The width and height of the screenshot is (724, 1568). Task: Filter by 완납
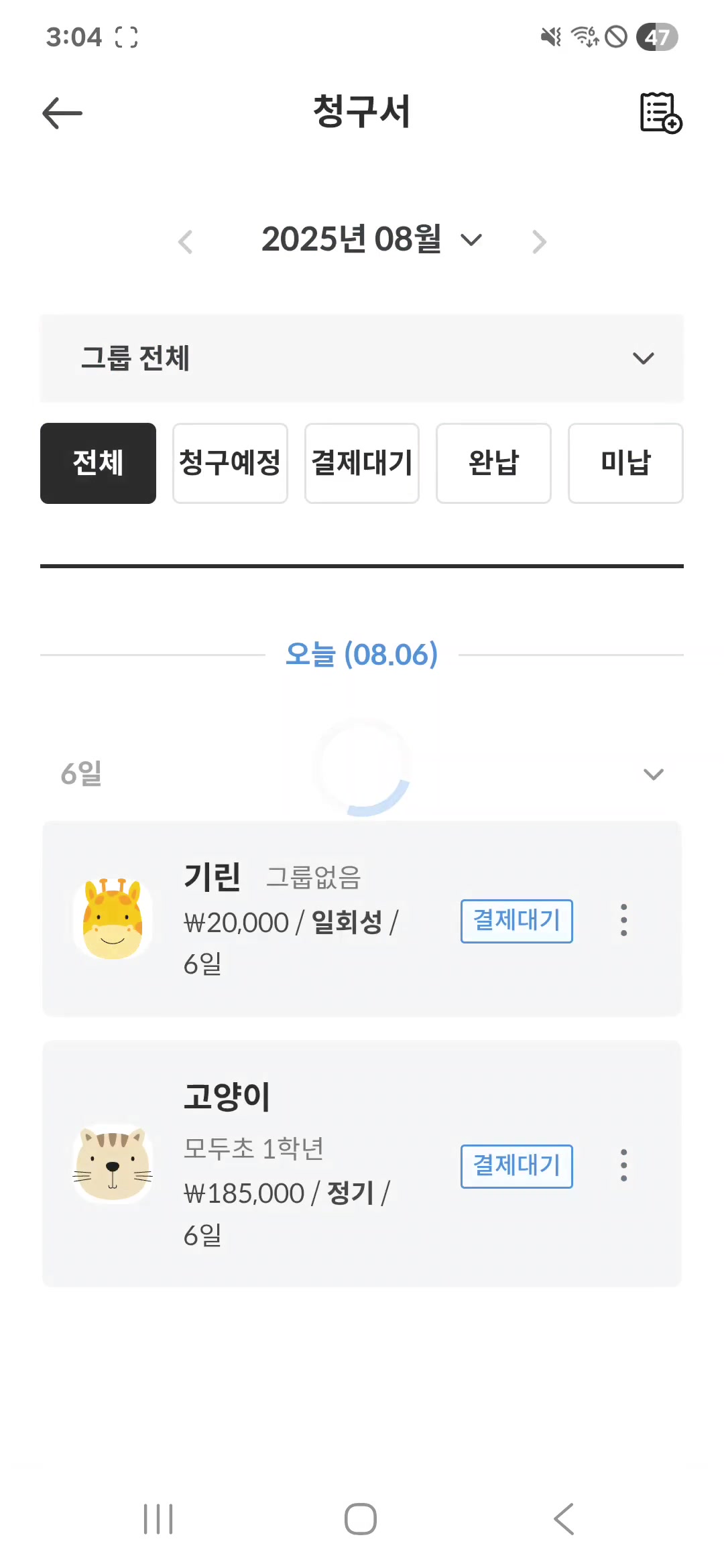pyautogui.click(x=493, y=463)
